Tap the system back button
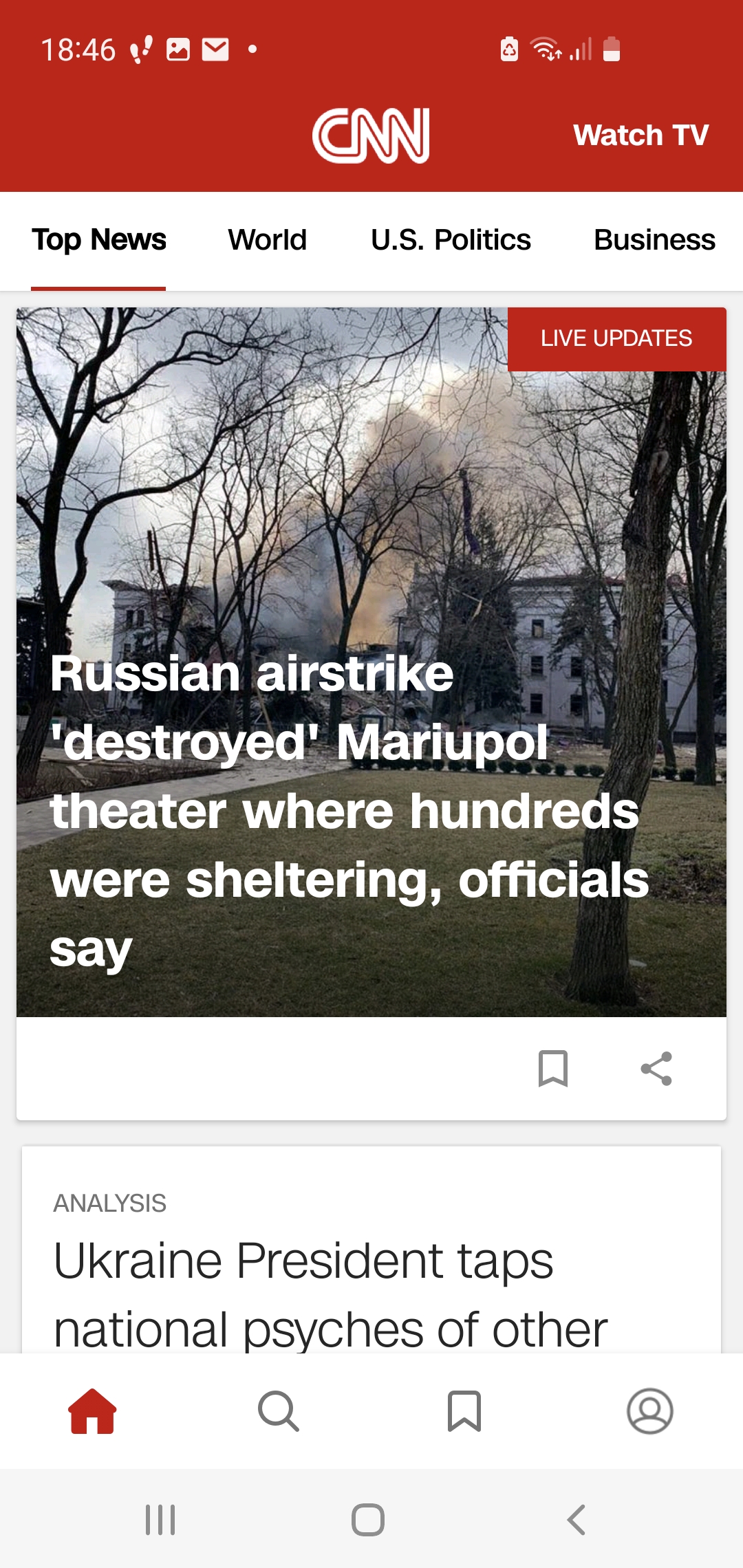 click(x=577, y=1520)
